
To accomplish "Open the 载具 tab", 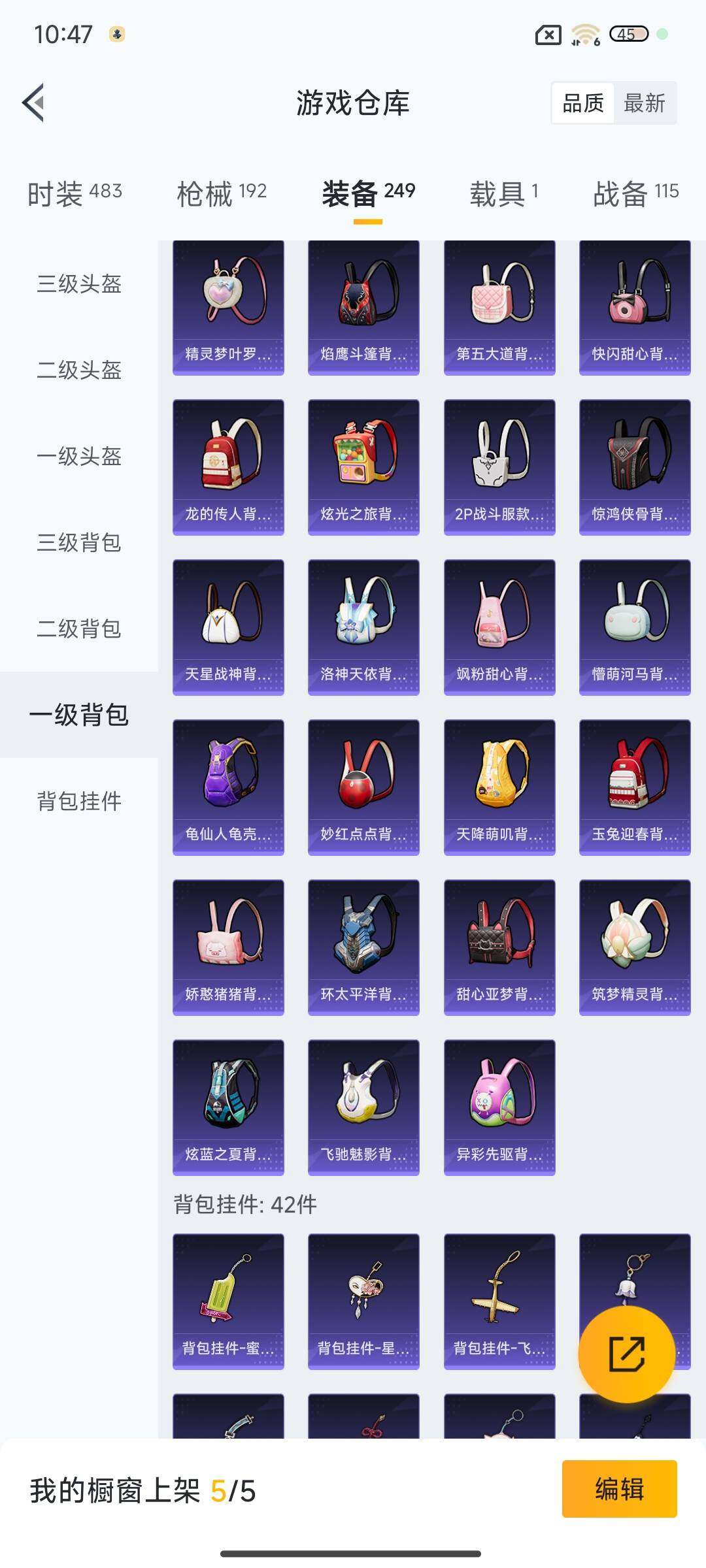I will click(x=503, y=193).
